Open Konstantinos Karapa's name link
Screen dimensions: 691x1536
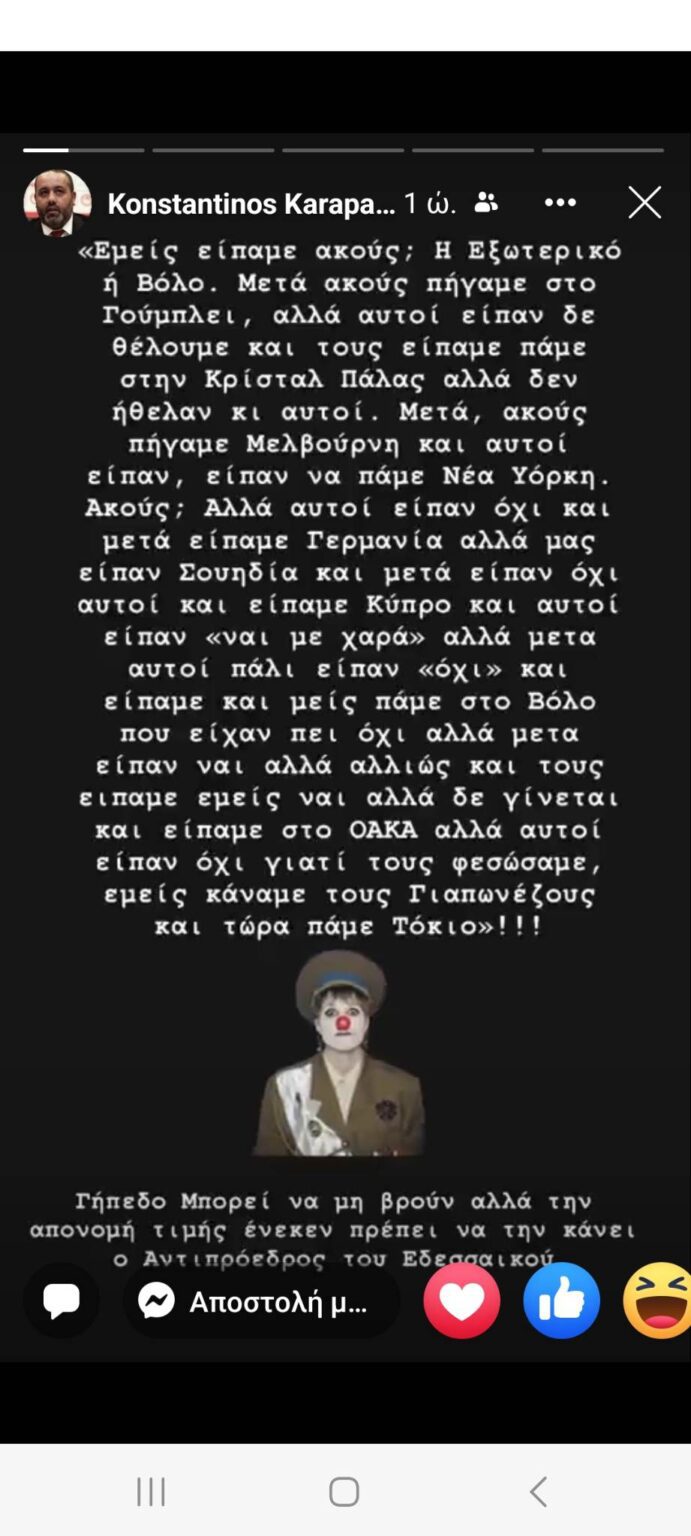click(251, 204)
